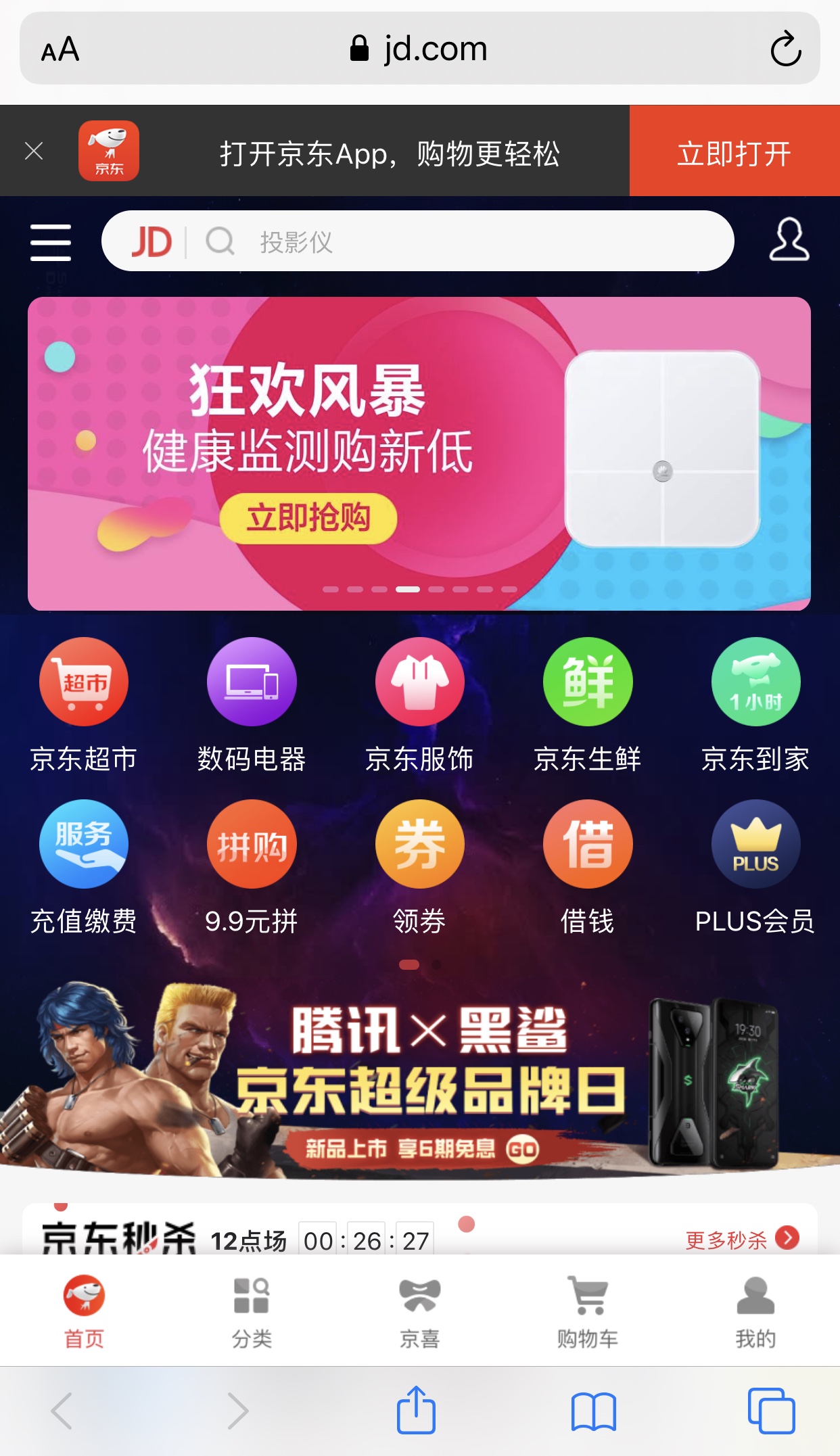Open PLUS会员 membership
Viewport: 840px width, 1456px height.
click(755, 867)
